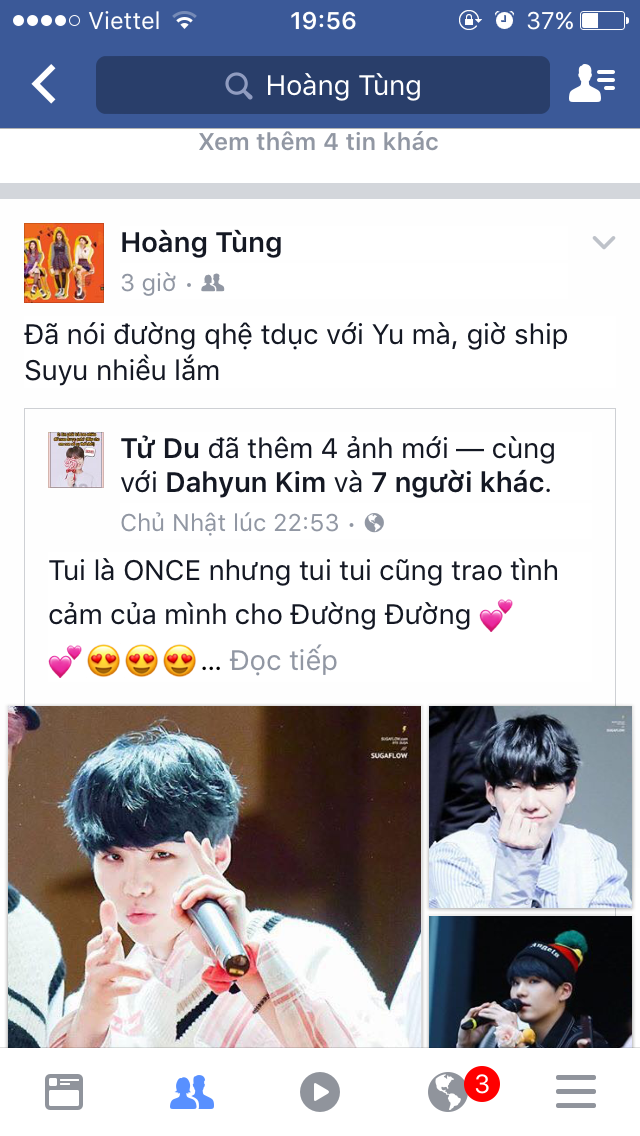Open the hamburger menu tab

point(576,1092)
